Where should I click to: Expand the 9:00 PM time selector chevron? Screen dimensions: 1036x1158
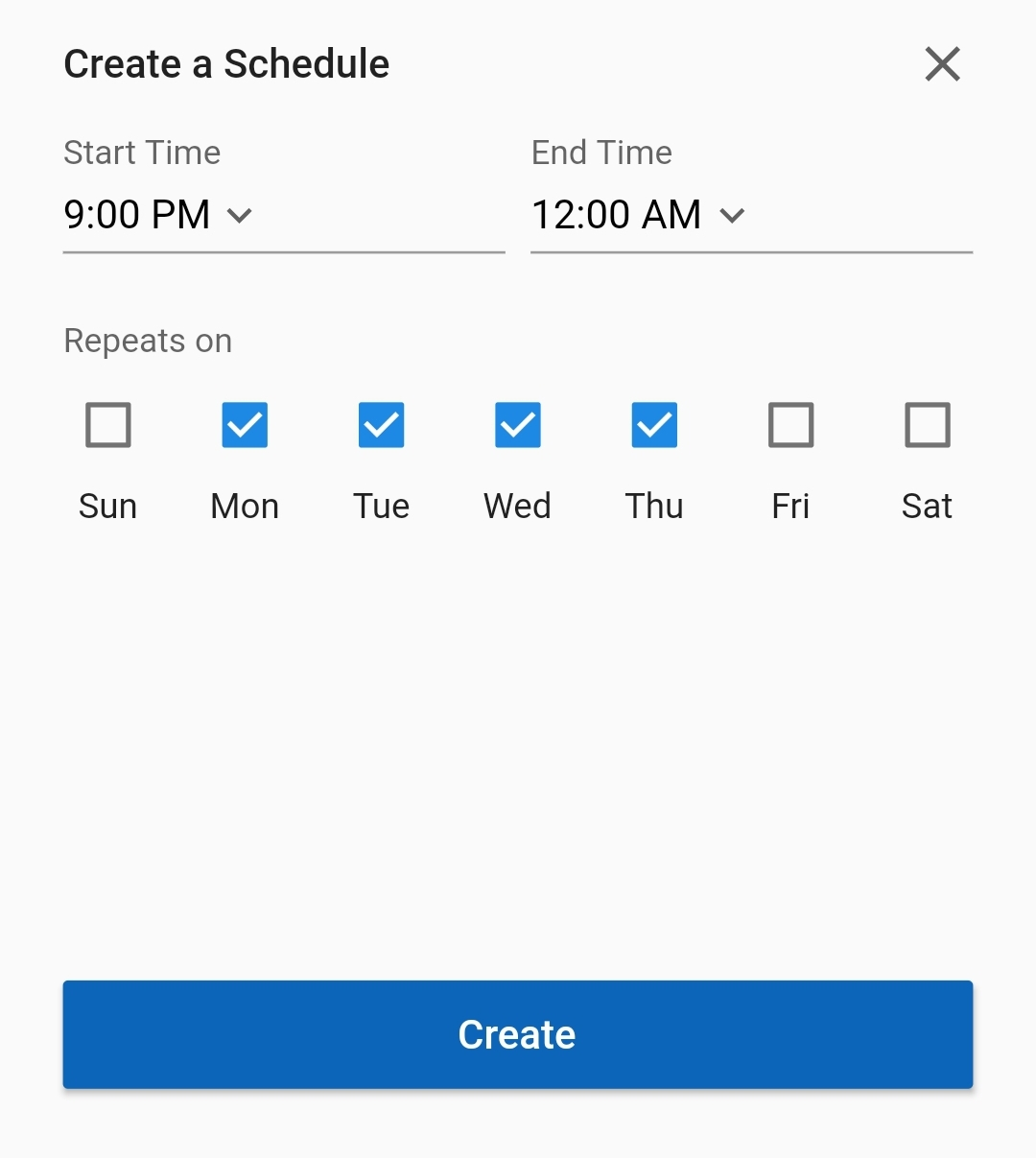pos(240,215)
